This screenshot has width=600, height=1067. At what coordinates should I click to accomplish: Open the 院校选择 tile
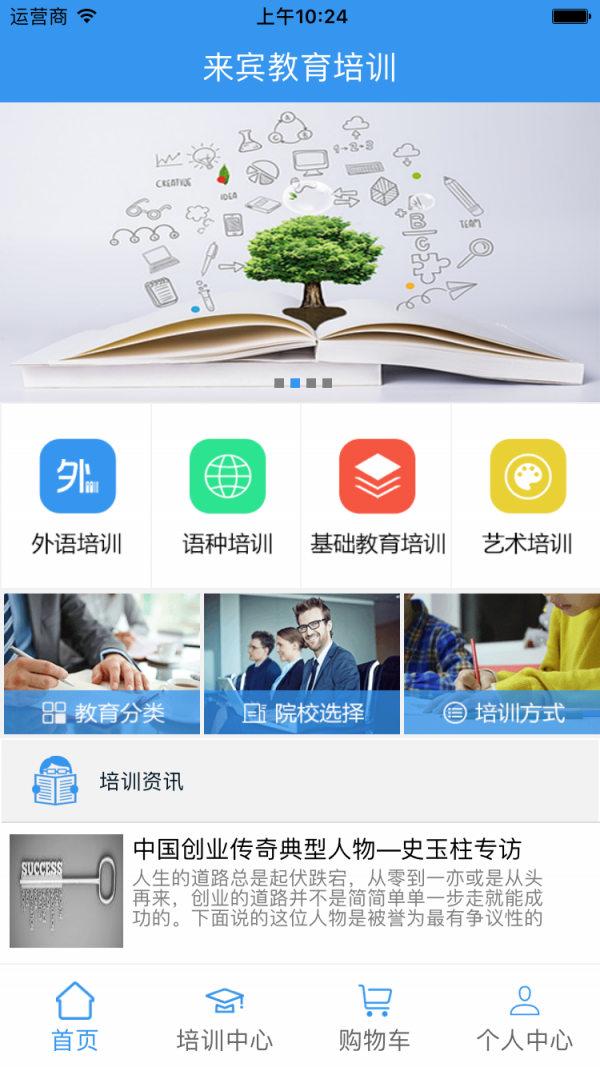click(302, 664)
